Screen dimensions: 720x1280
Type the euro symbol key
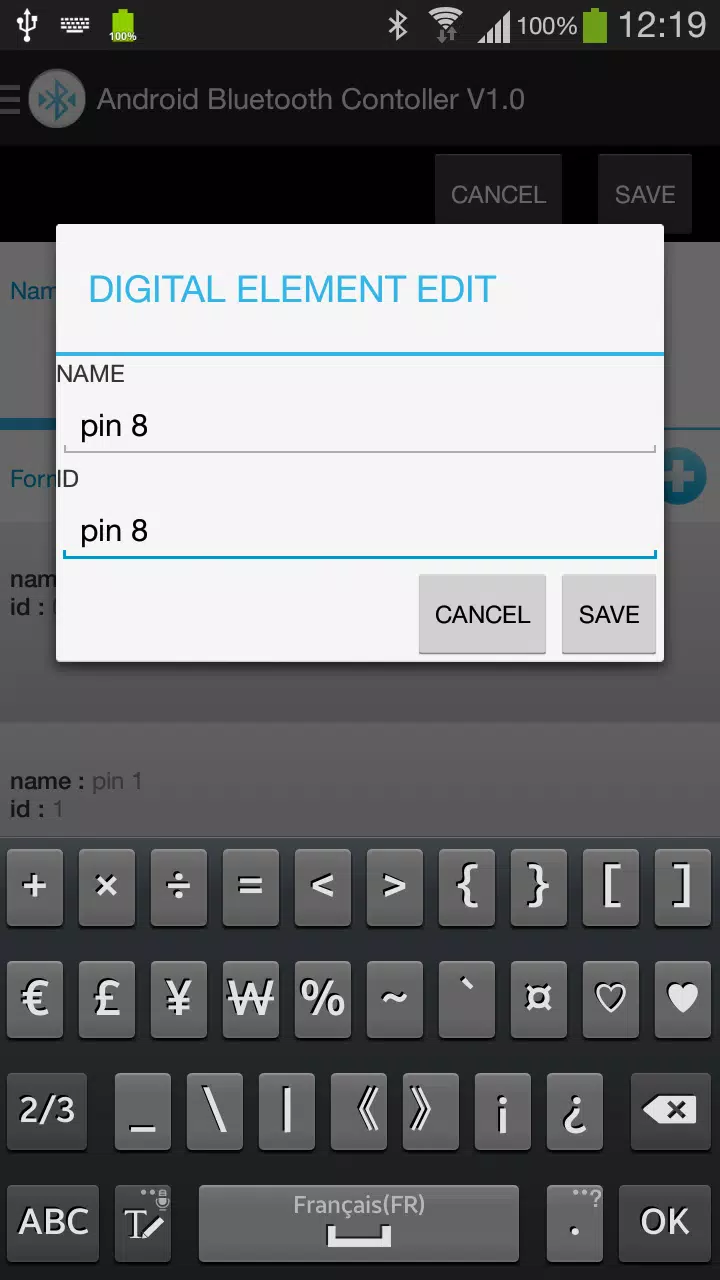click(35, 998)
